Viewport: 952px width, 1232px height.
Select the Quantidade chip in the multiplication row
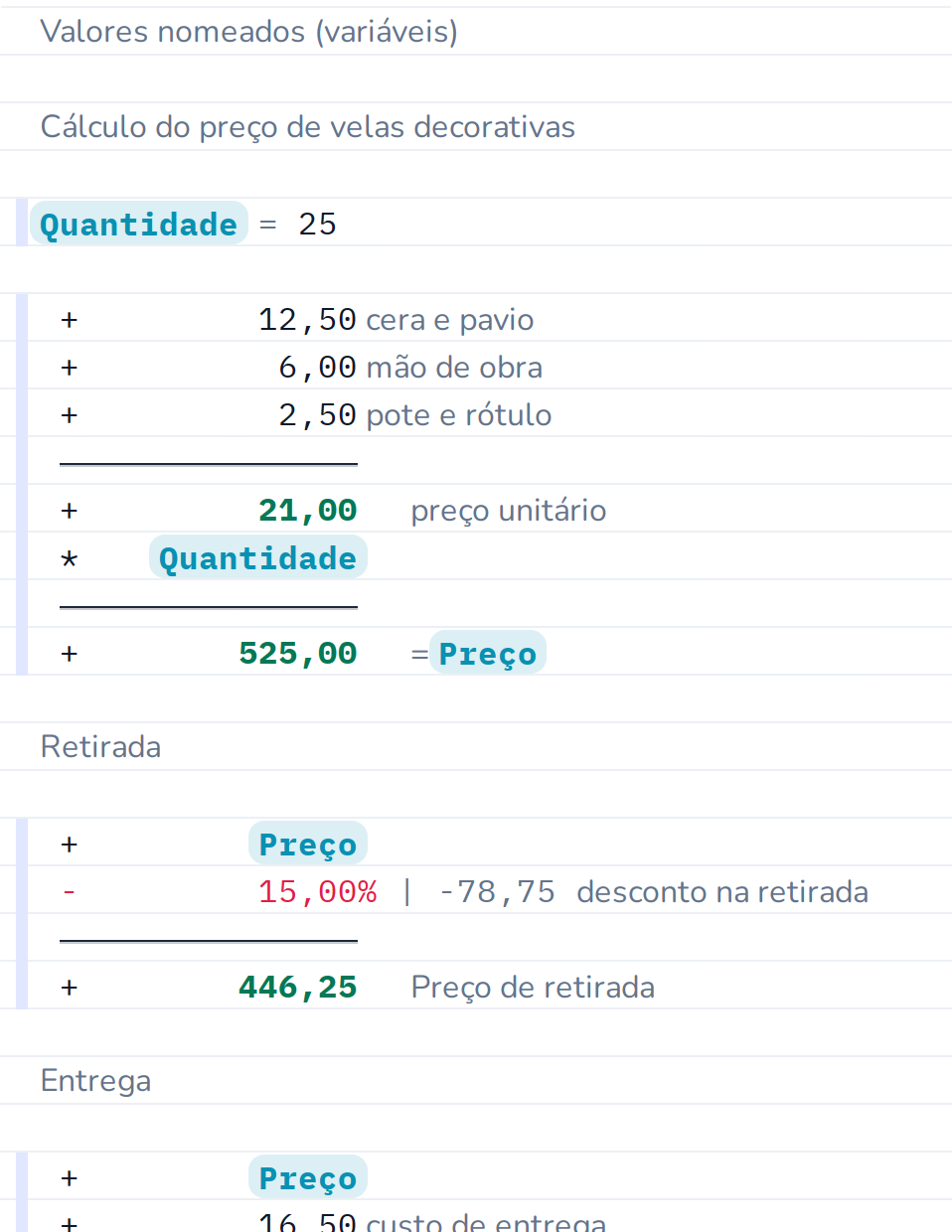pyautogui.click(x=257, y=557)
